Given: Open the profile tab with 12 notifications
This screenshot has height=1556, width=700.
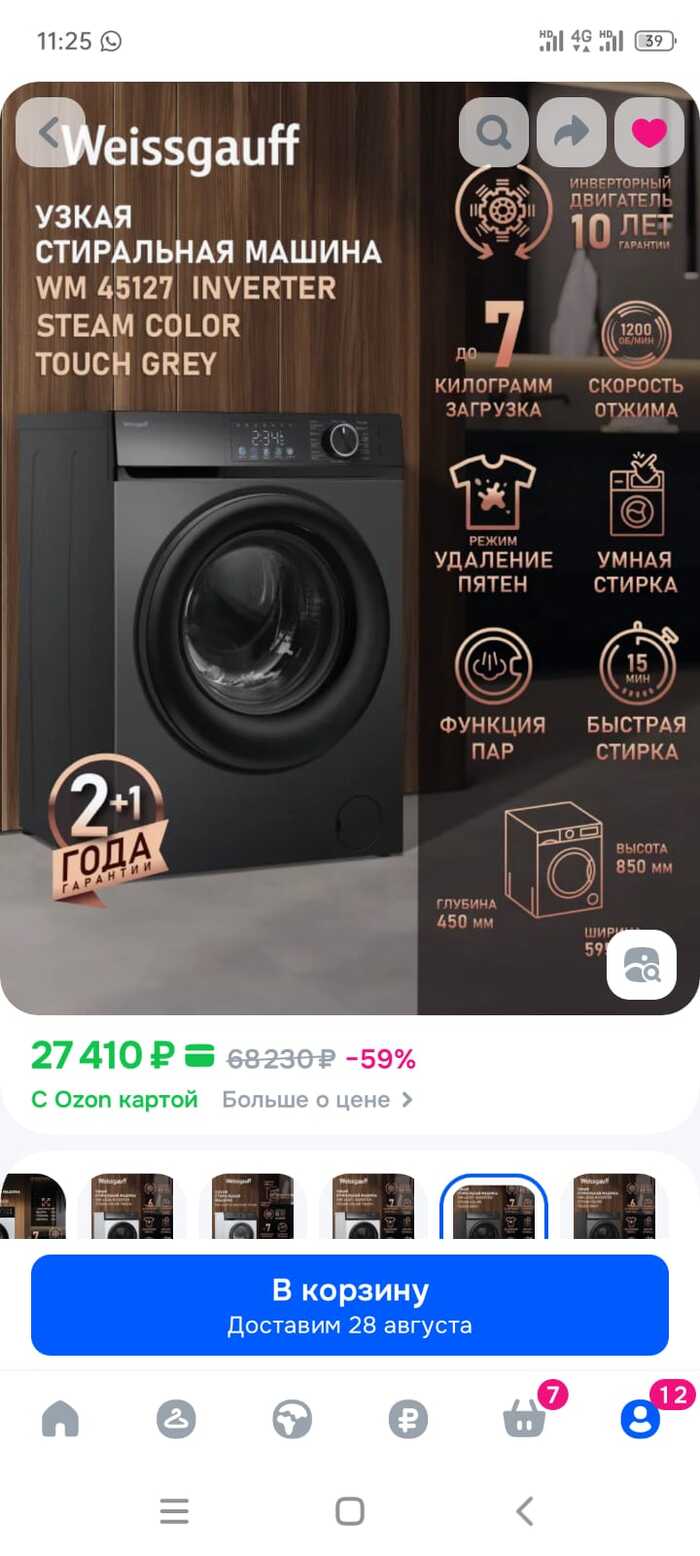Looking at the screenshot, I should (640, 1418).
